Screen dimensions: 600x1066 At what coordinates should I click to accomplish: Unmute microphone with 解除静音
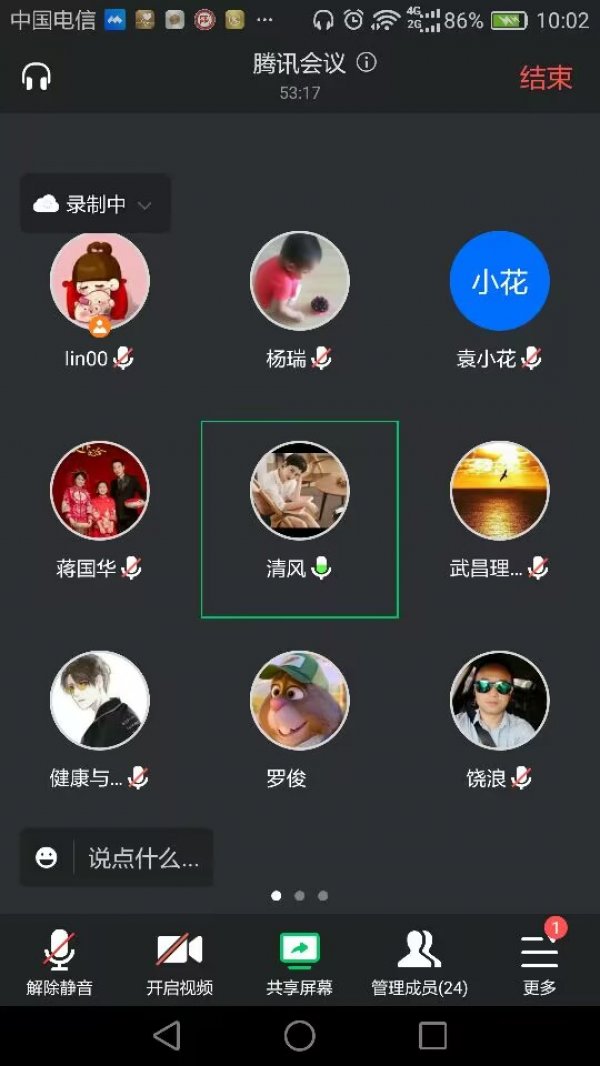coord(60,962)
